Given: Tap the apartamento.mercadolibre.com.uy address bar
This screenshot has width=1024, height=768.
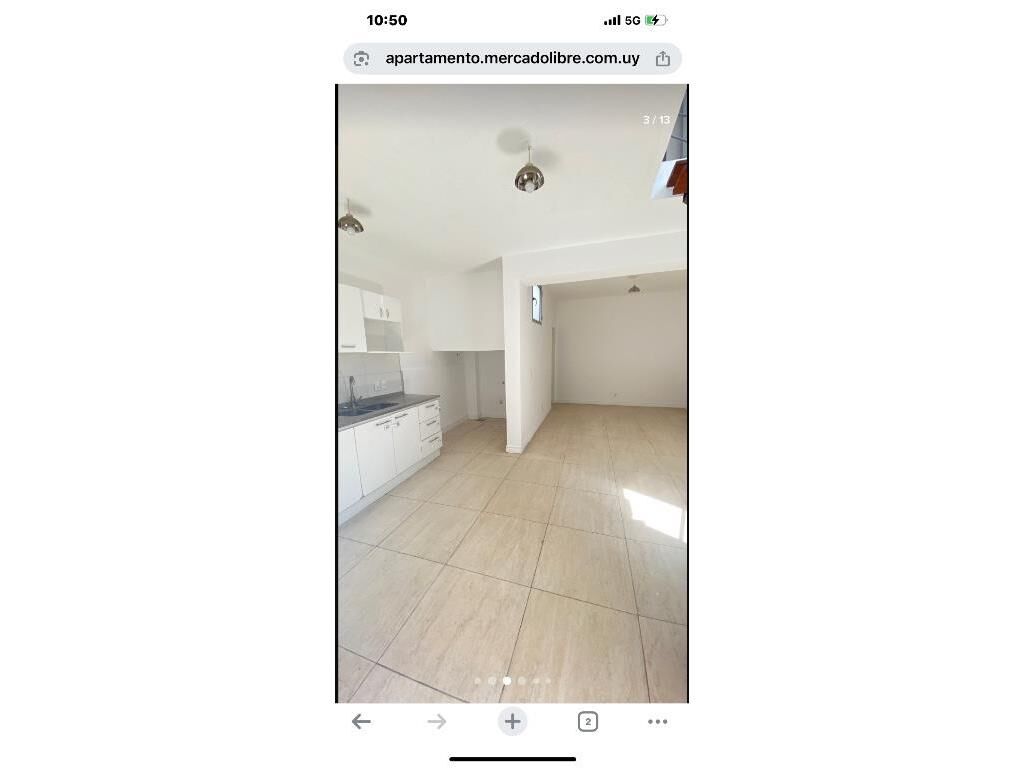Looking at the screenshot, I should coord(512,58).
